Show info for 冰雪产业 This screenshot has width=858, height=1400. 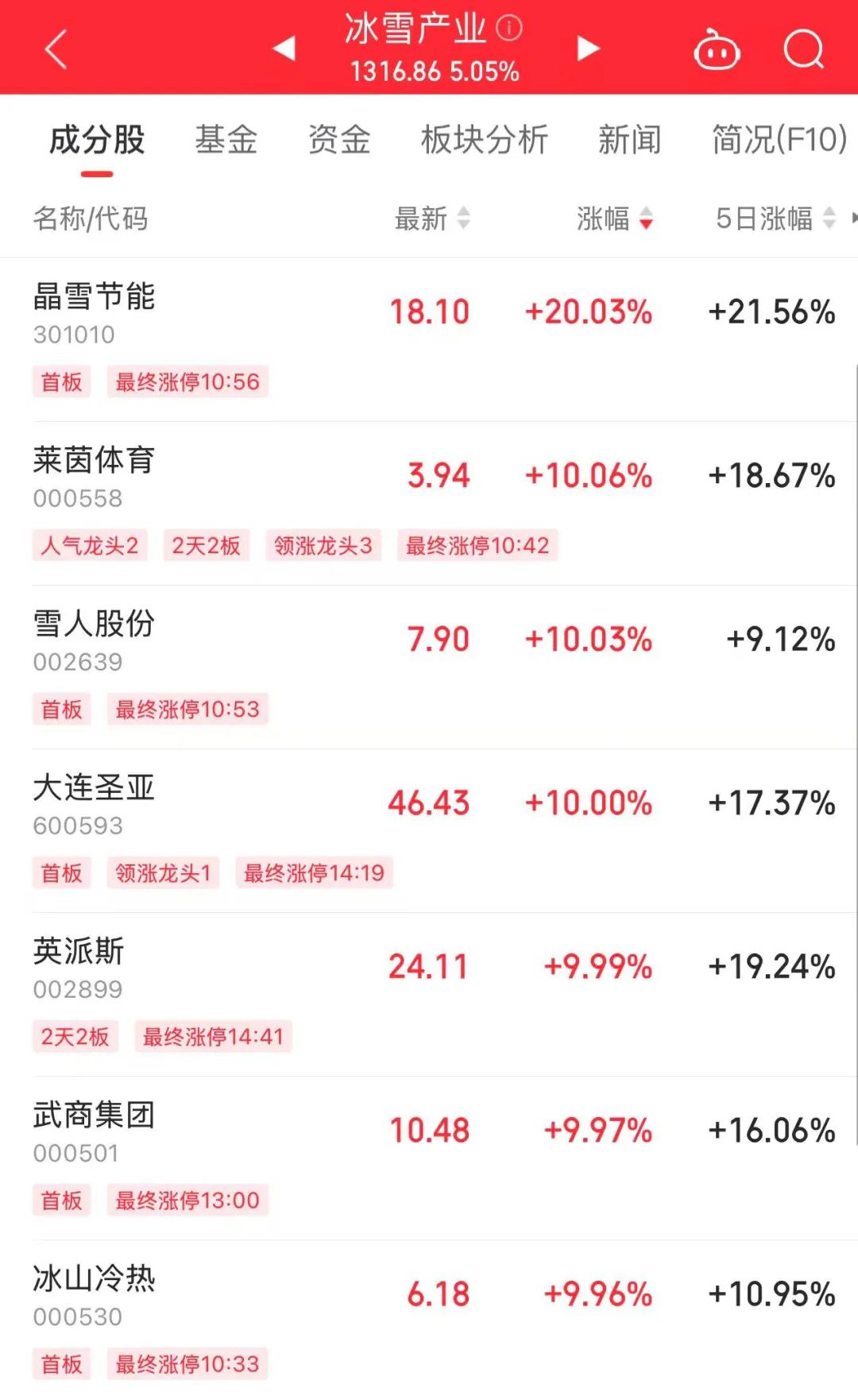pos(509,29)
